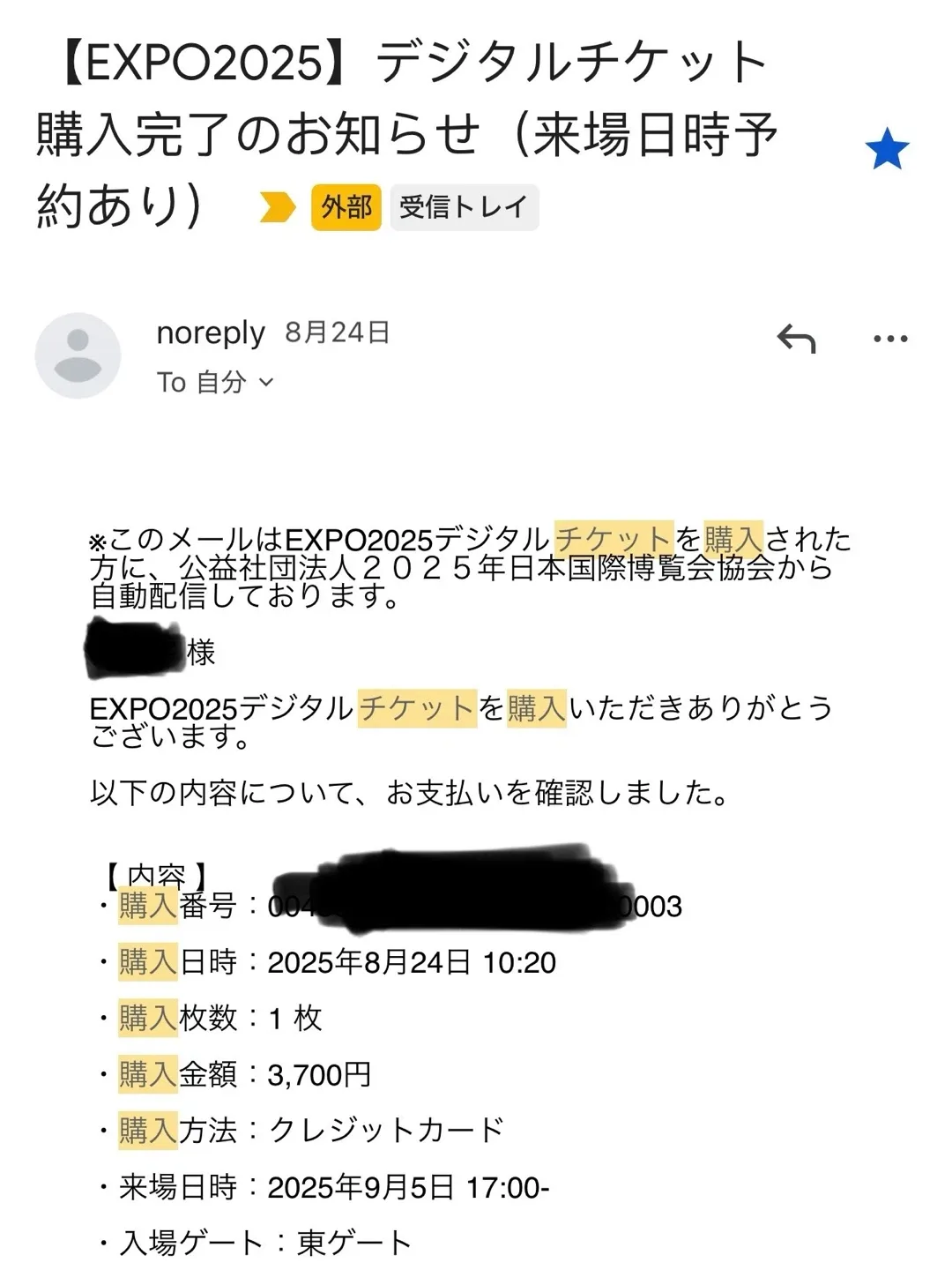Tap the yellow importance marker

pyautogui.click(x=278, y=208)
